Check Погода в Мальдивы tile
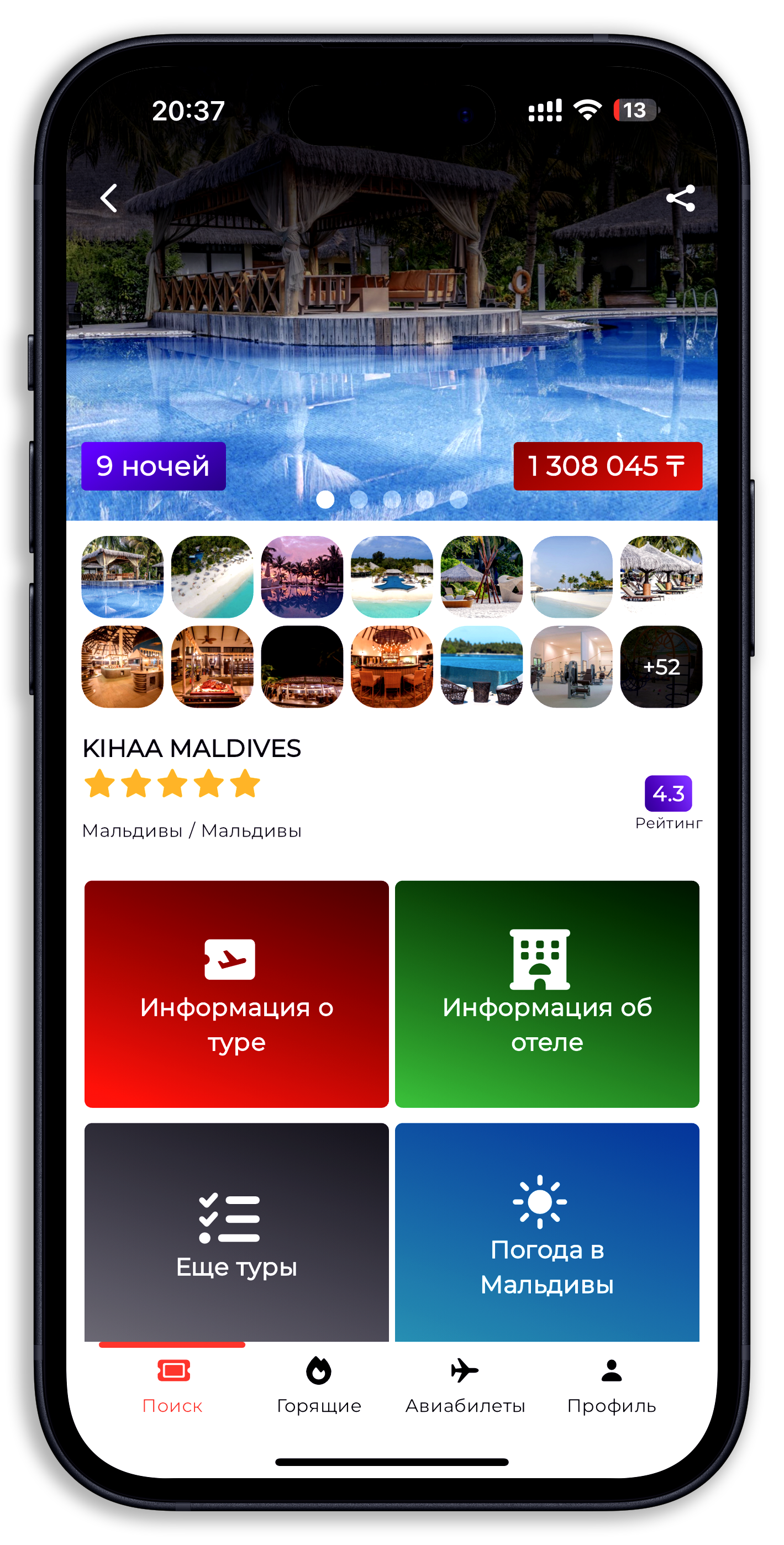 (x=547, y=1232)
